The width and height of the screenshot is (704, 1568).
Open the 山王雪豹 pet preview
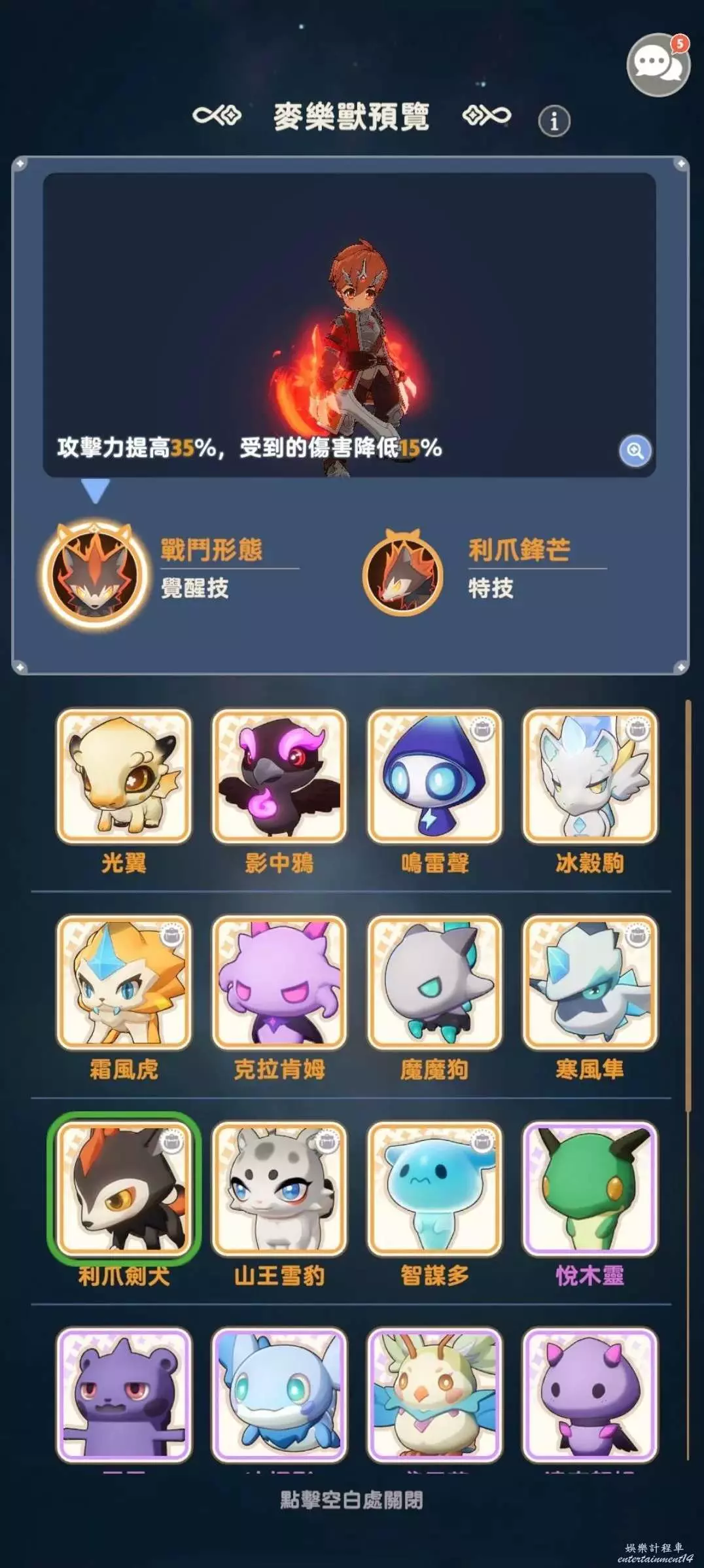279,1188
